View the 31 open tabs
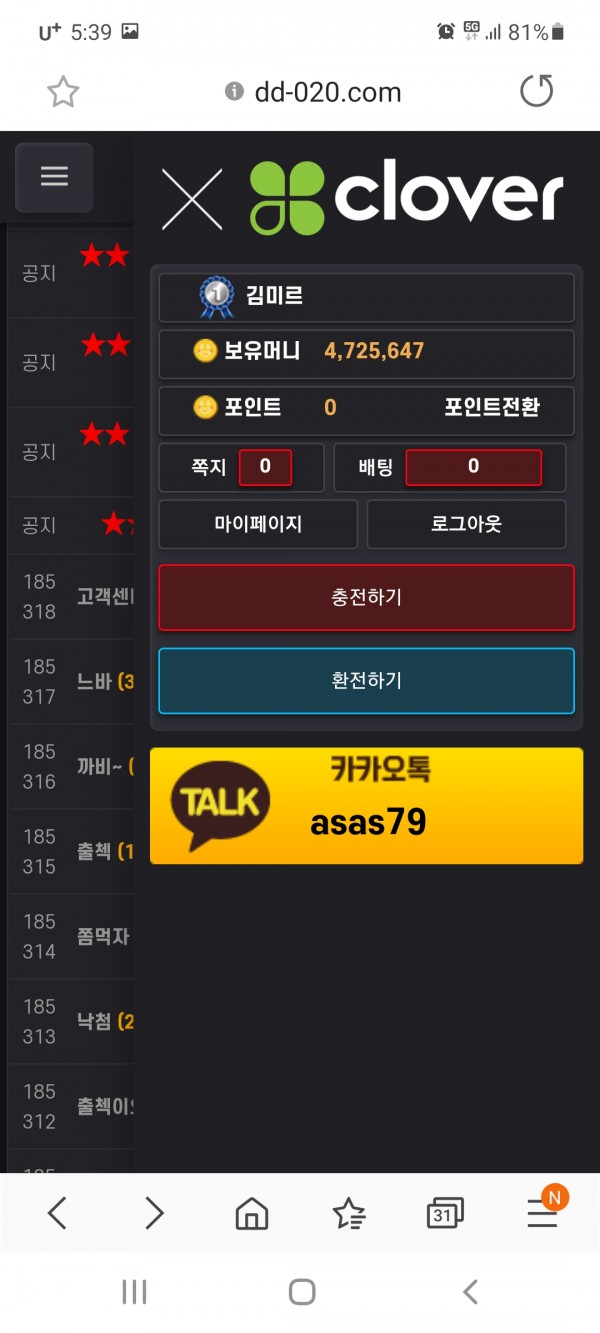600x1333 pixels. point(445,1213)
